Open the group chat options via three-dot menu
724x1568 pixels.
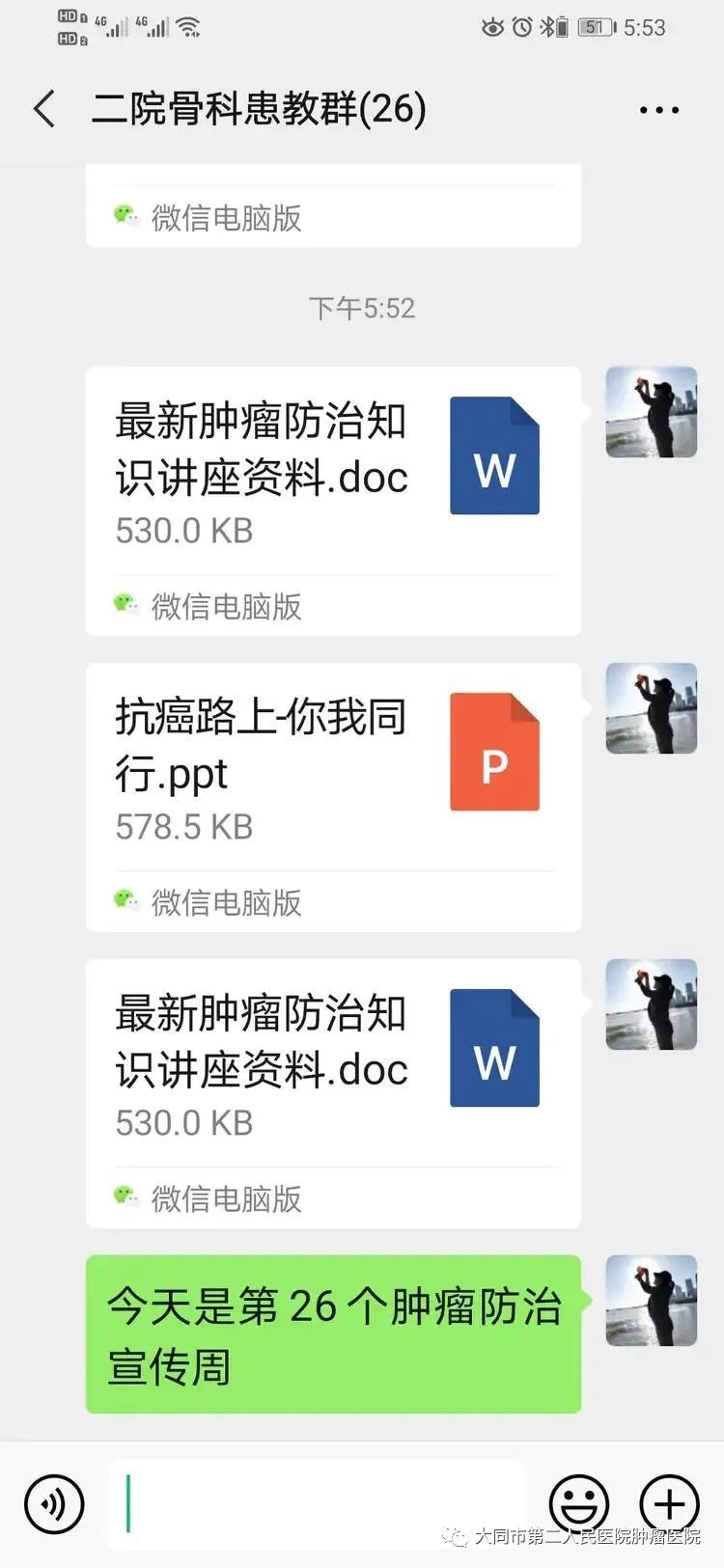tap(658, 109)
